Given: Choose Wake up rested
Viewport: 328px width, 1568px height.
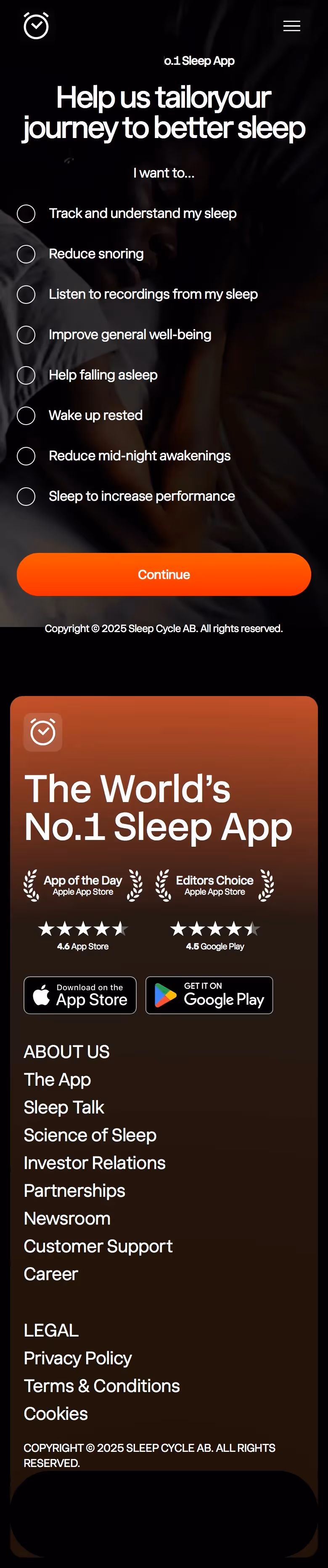Looking at the screenshot, I should click(26, 416).
